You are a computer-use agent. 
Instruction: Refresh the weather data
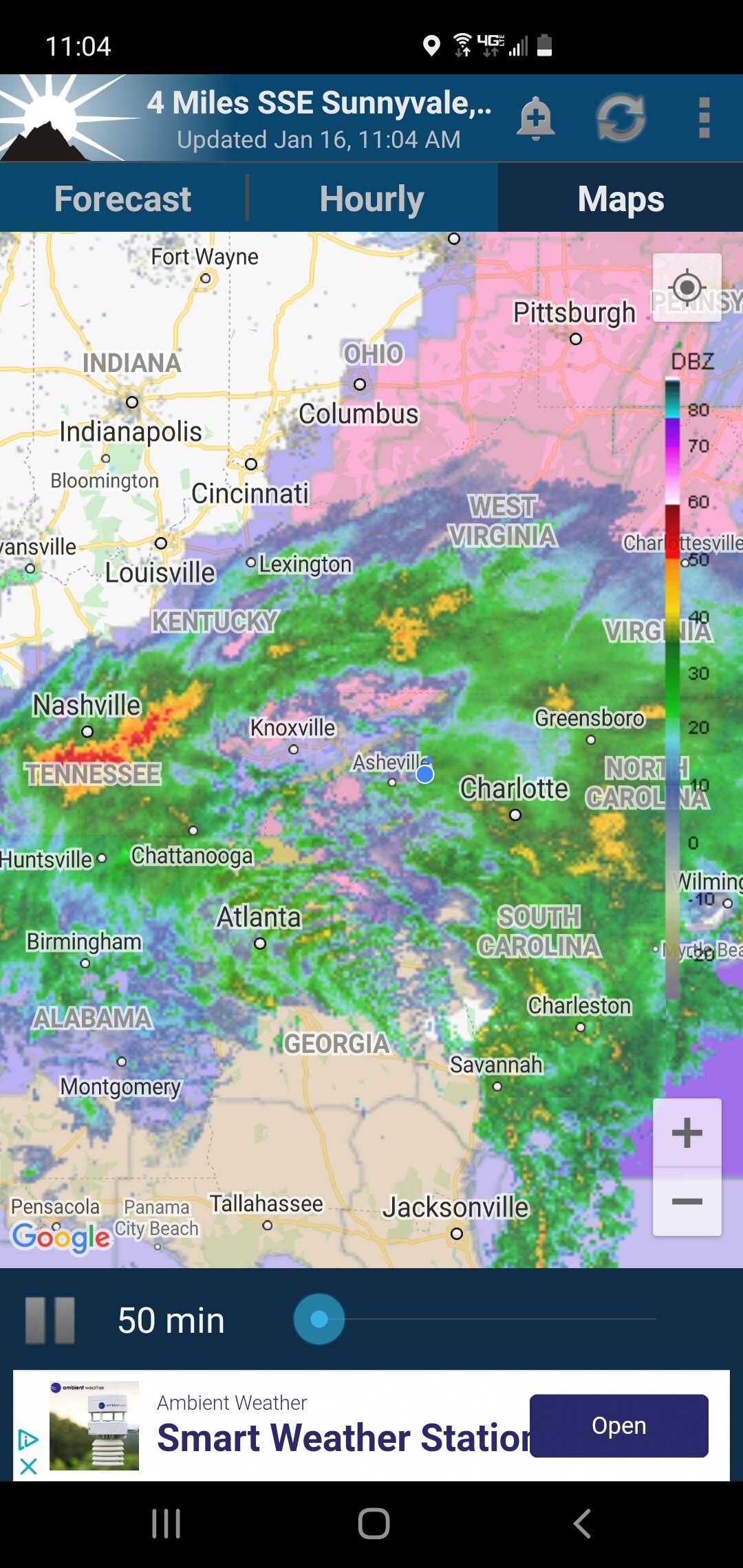tap(621, 118)
